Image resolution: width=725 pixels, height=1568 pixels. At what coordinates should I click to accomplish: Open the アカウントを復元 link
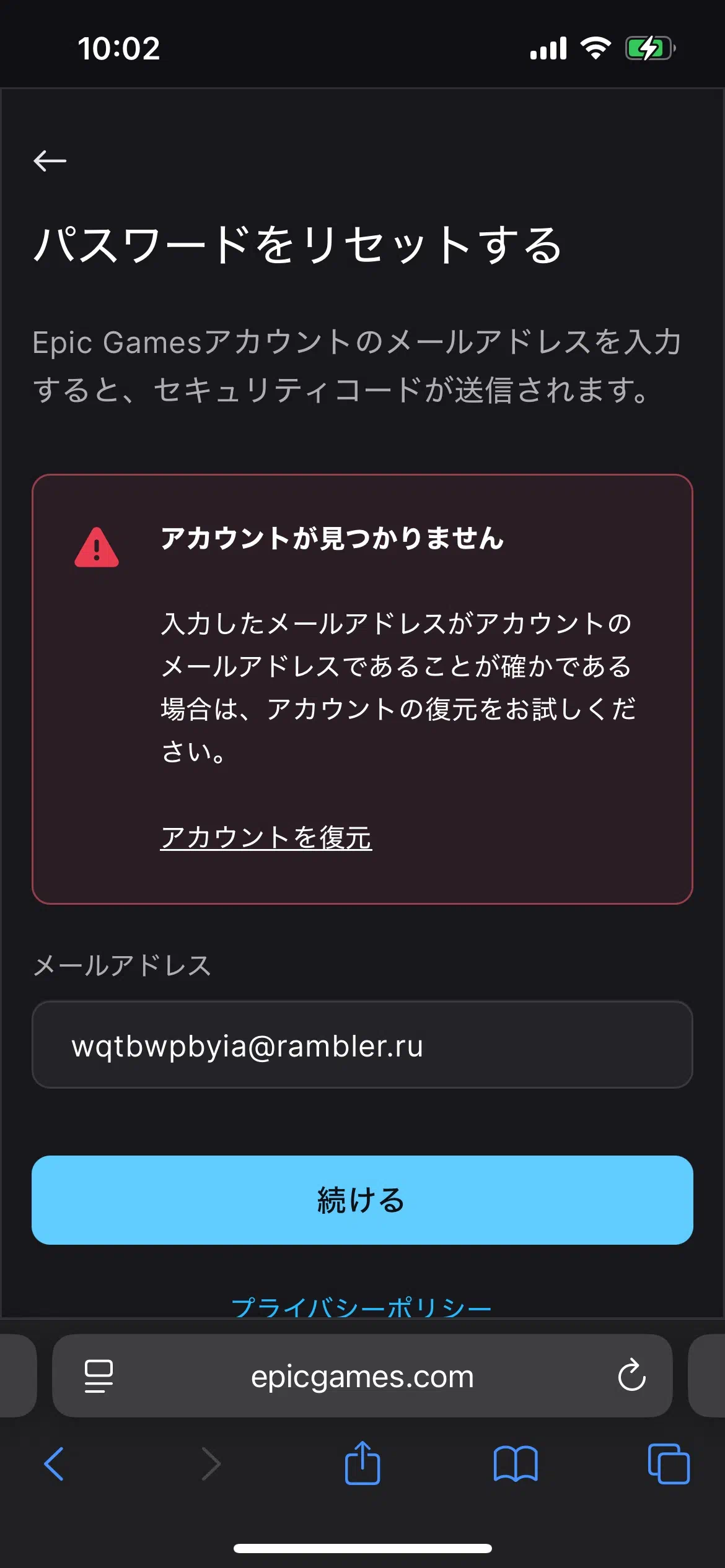[x=266, y=837]
